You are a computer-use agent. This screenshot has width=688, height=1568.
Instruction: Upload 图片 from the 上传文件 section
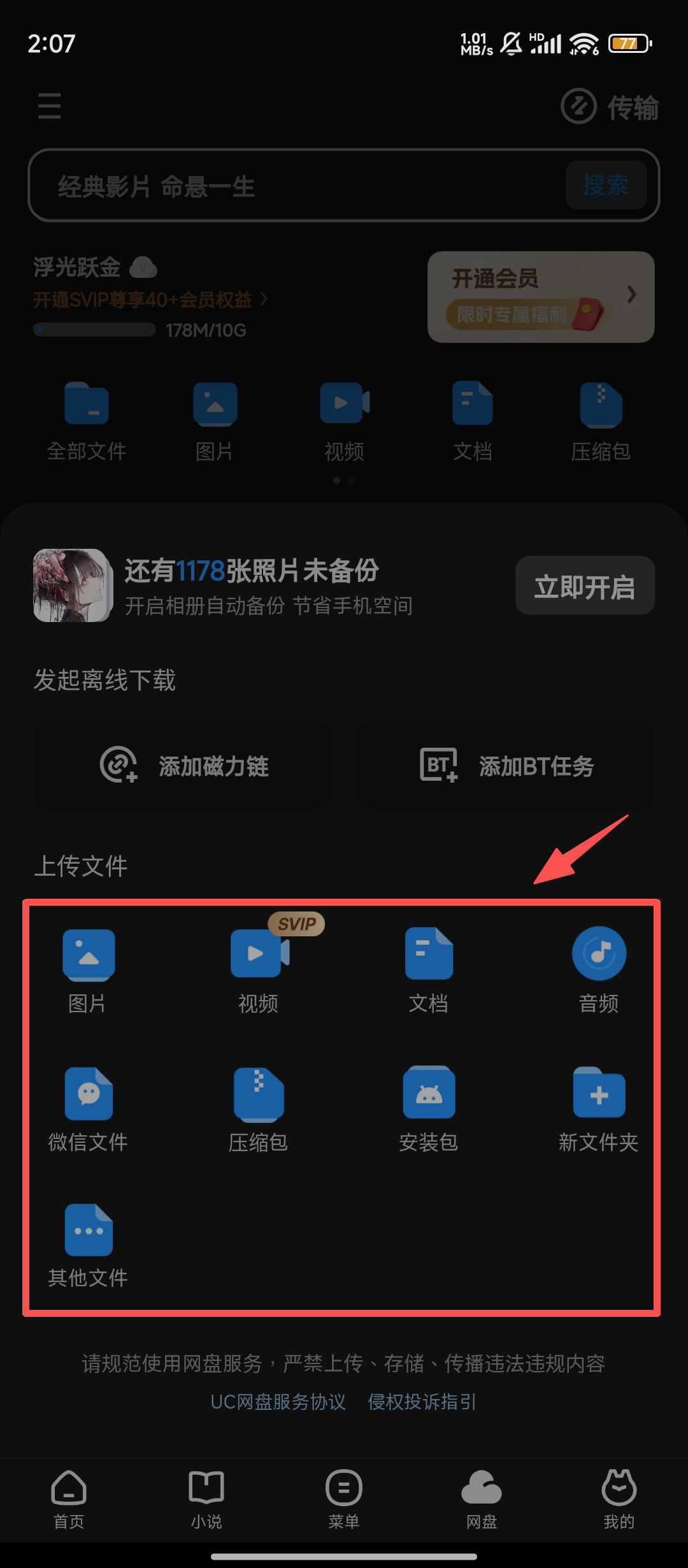88,969
